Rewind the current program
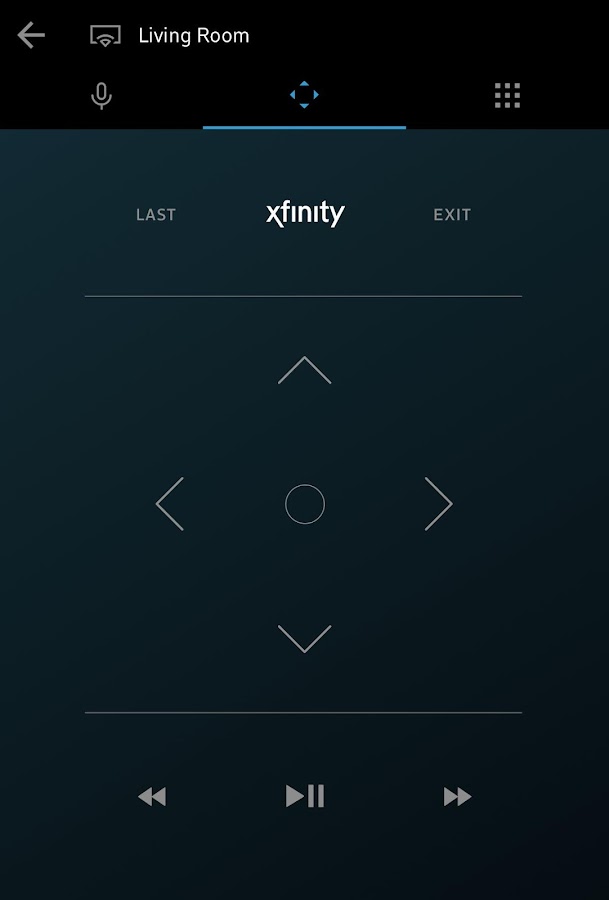 coord(152,797)
